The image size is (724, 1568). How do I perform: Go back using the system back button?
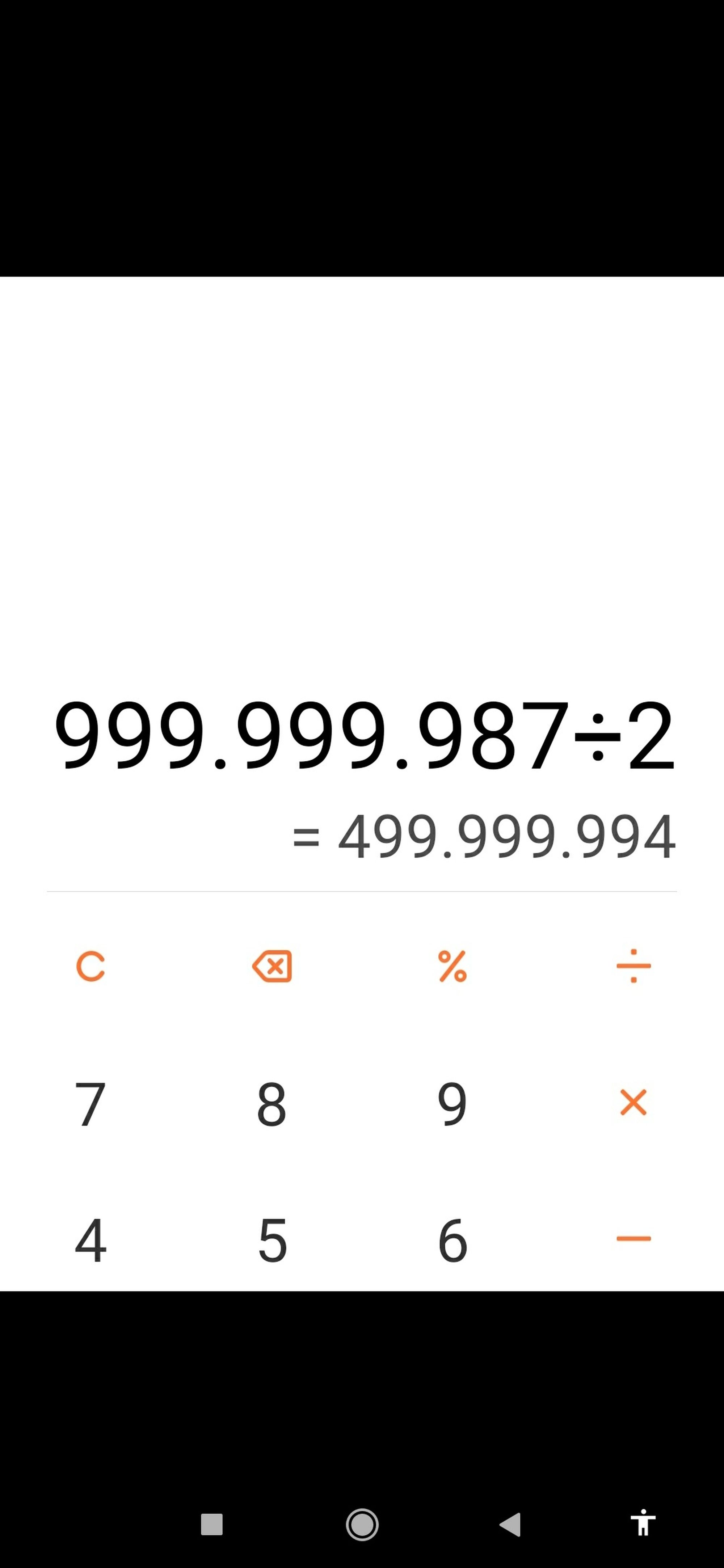point(510,1525)
